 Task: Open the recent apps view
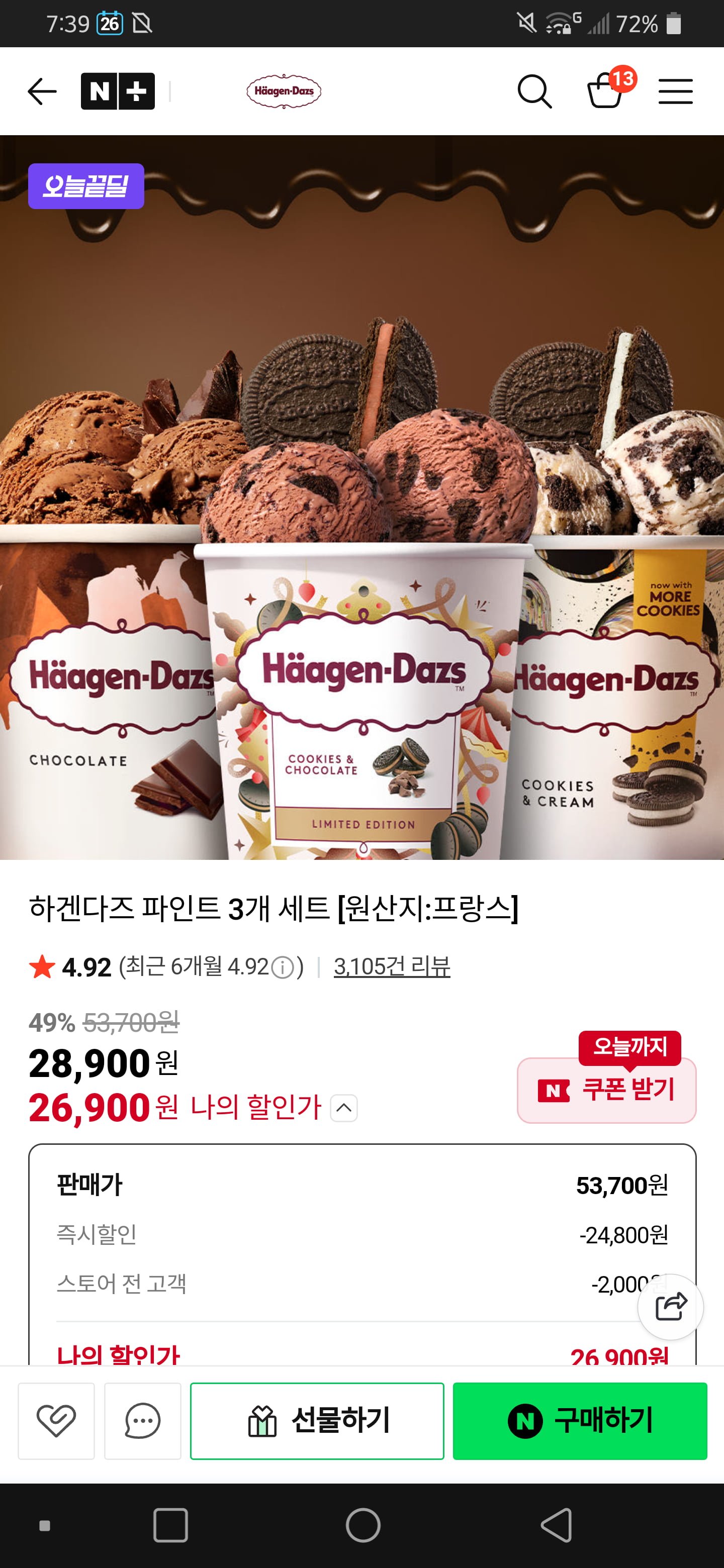click(x=170, y=1525)
